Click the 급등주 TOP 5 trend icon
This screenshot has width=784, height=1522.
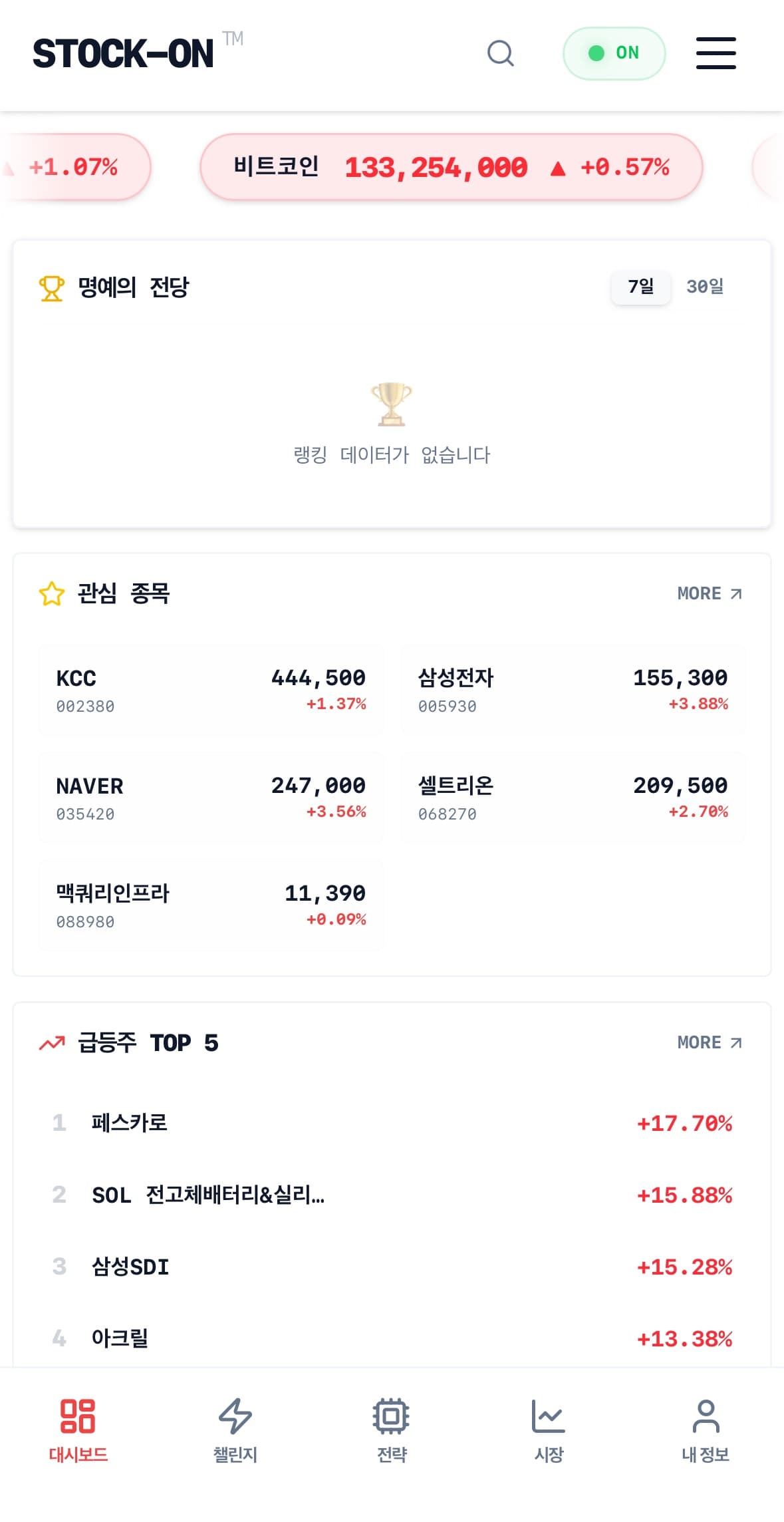point(53,1042)
